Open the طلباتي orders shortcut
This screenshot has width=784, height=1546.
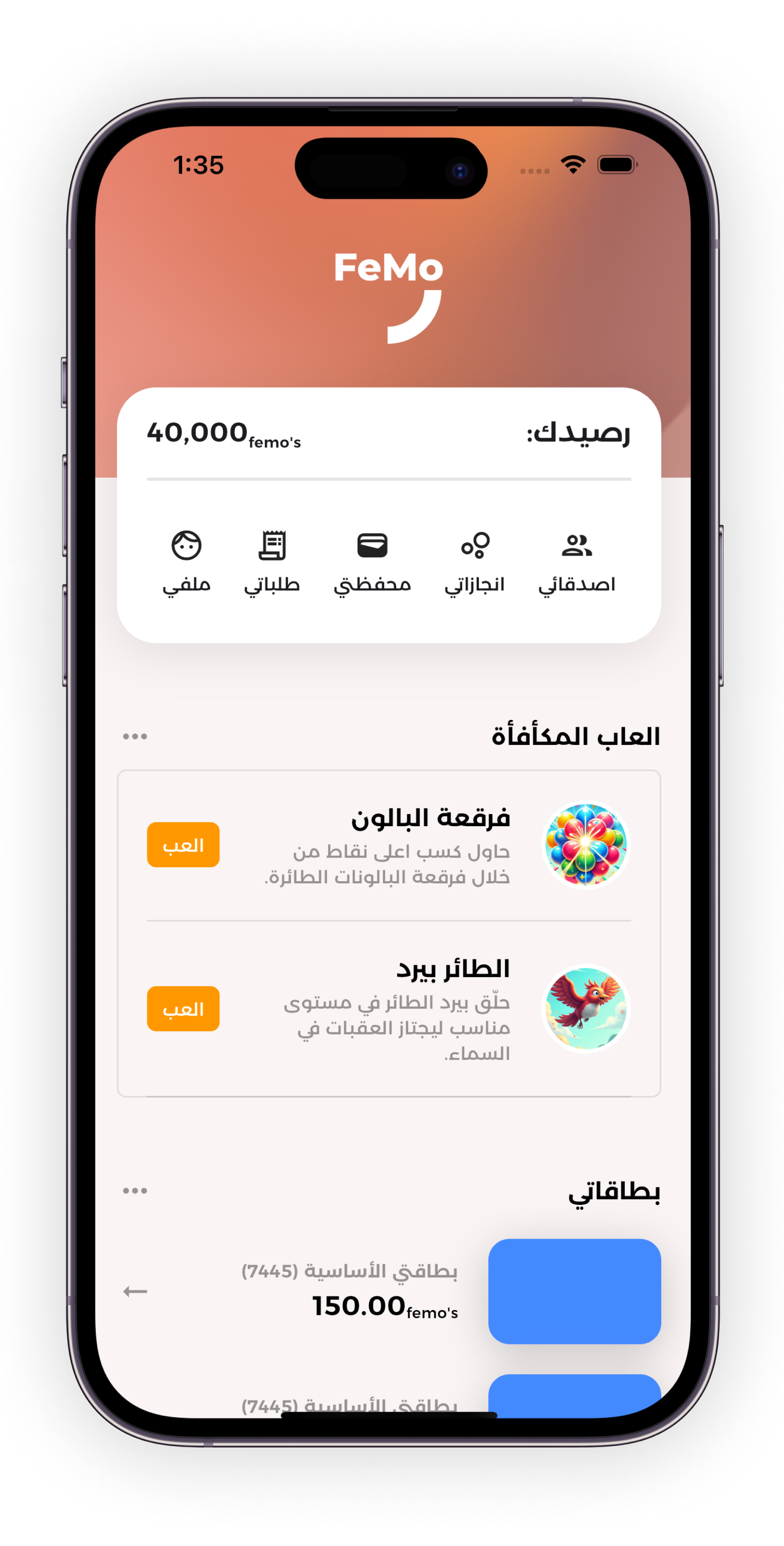(x=272, y=562)
